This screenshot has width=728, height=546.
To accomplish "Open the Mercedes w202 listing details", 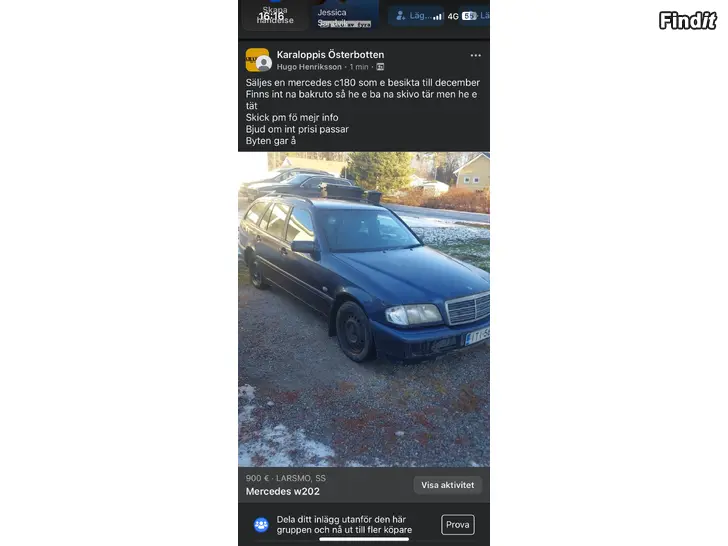I will pyautogui.click(x=283, y=492).
